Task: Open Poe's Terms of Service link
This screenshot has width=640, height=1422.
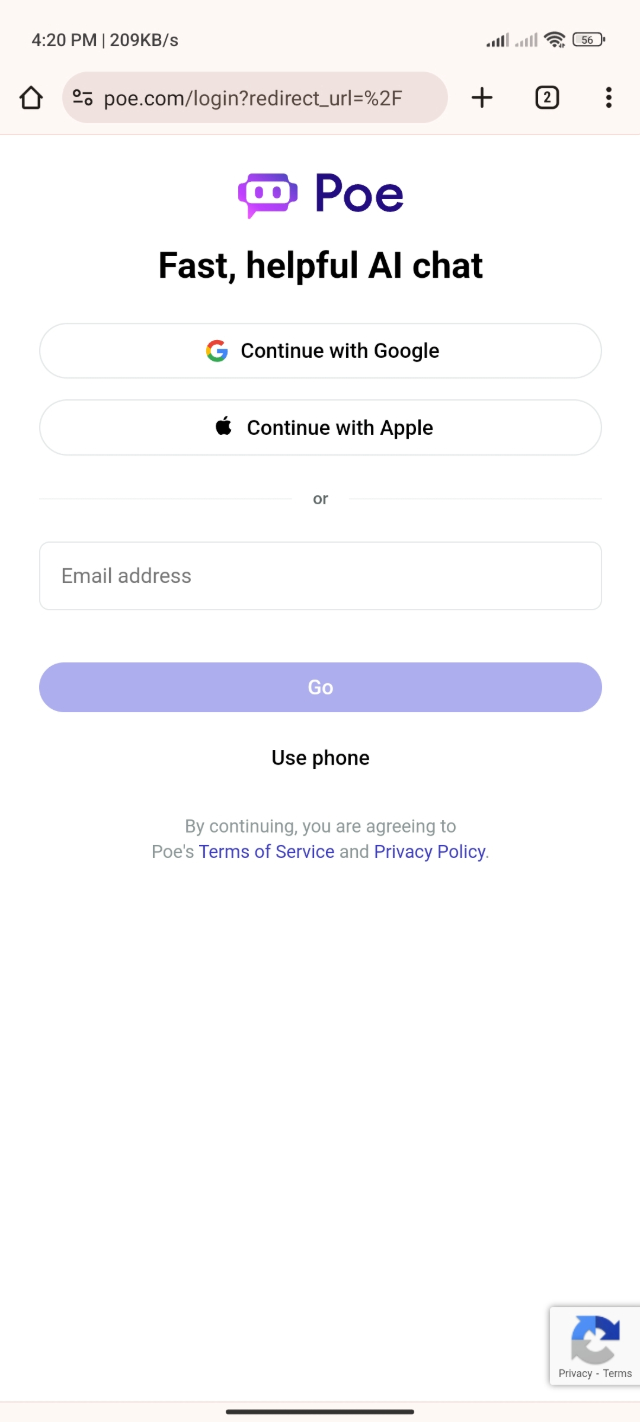Action: (x=266, y=852)
